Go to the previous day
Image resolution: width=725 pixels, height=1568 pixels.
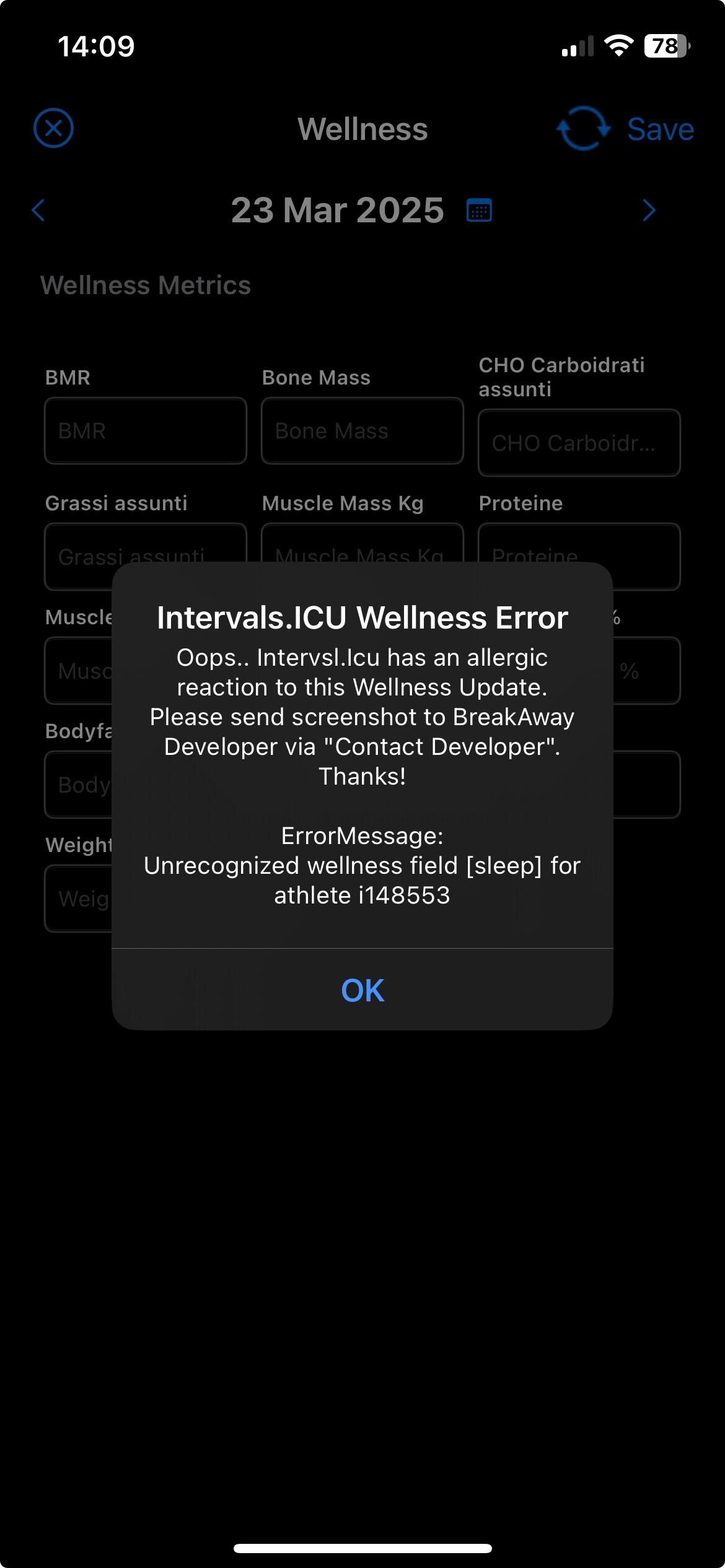38,210
